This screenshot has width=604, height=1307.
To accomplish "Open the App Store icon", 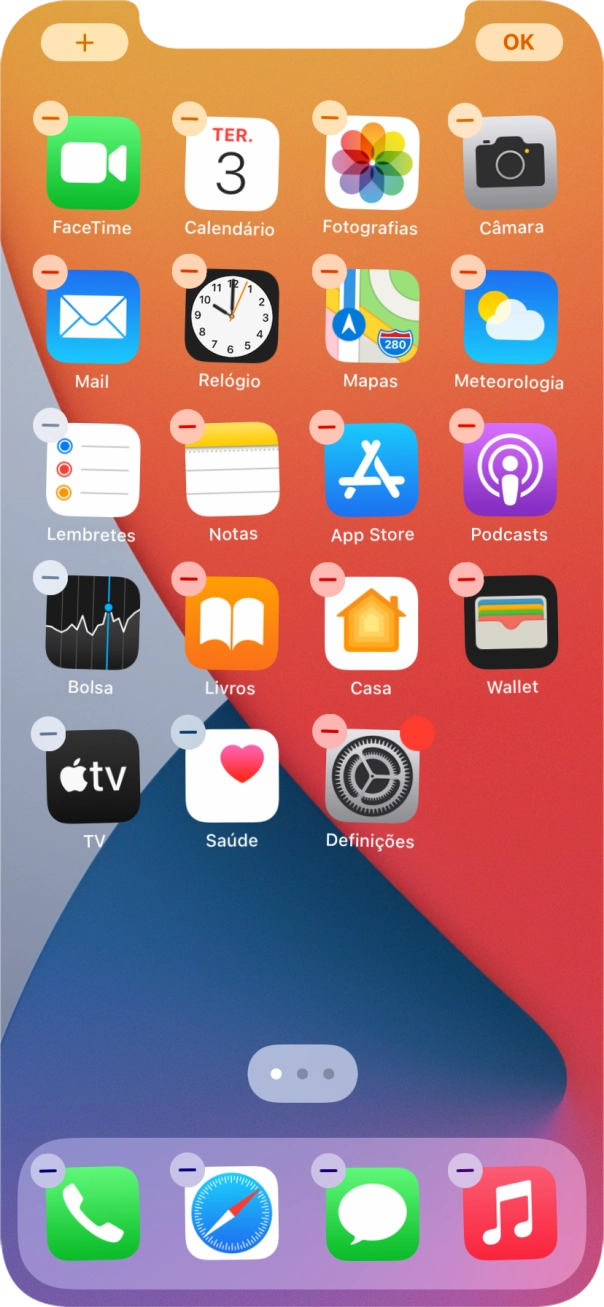I will 372,470.
